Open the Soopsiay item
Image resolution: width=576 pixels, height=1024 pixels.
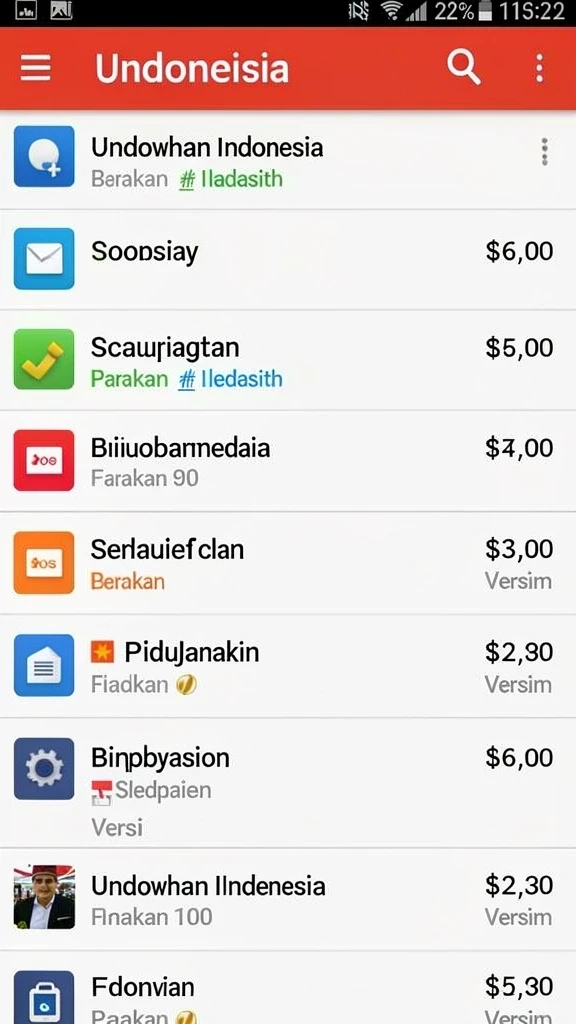(x=288, y=260)
